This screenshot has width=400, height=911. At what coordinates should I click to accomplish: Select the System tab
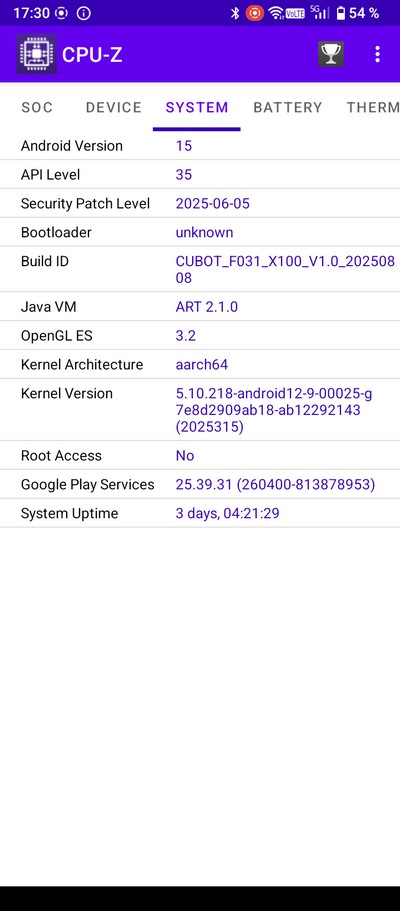point(197,107)
